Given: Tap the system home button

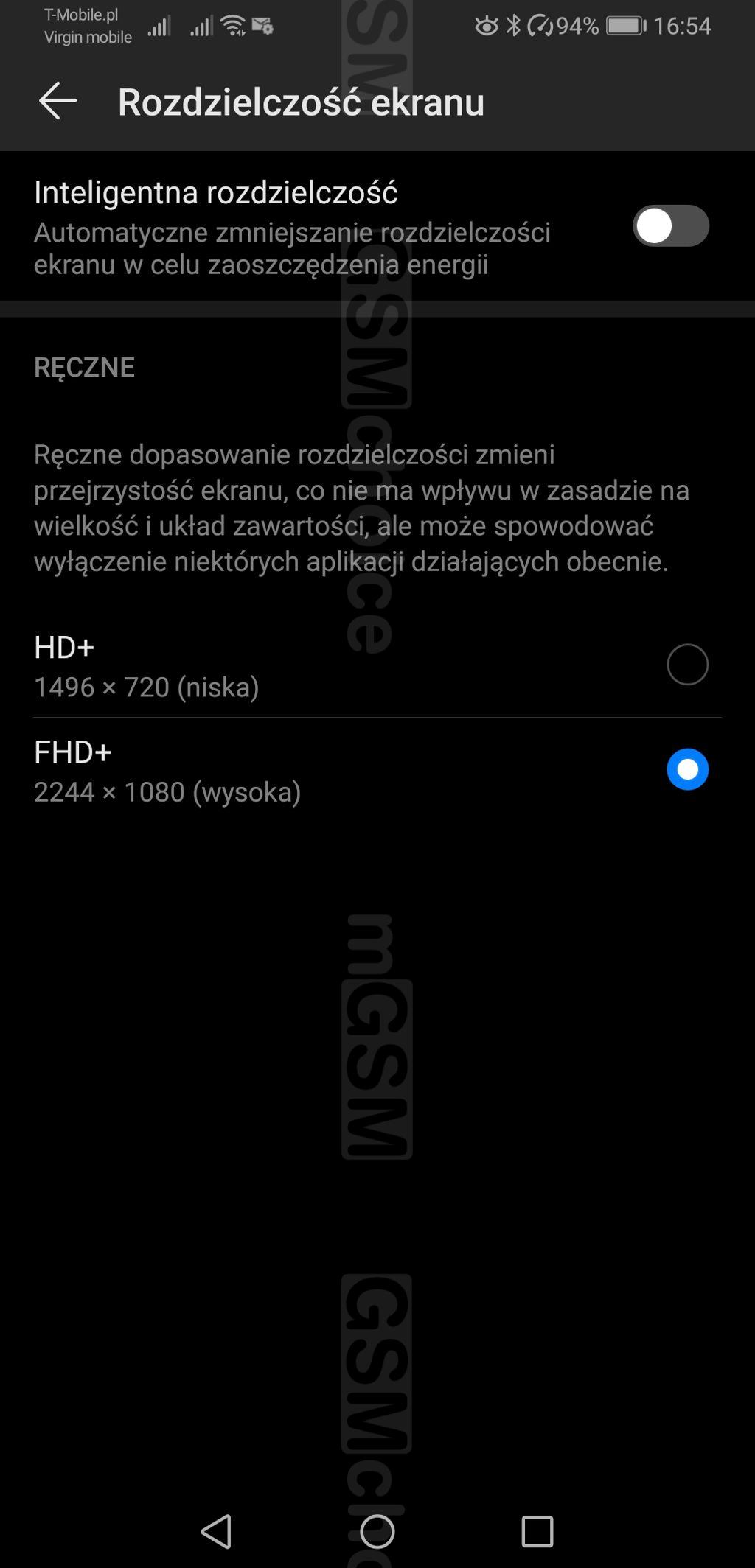Looking at the screenshot, I should click(377, 1532).
